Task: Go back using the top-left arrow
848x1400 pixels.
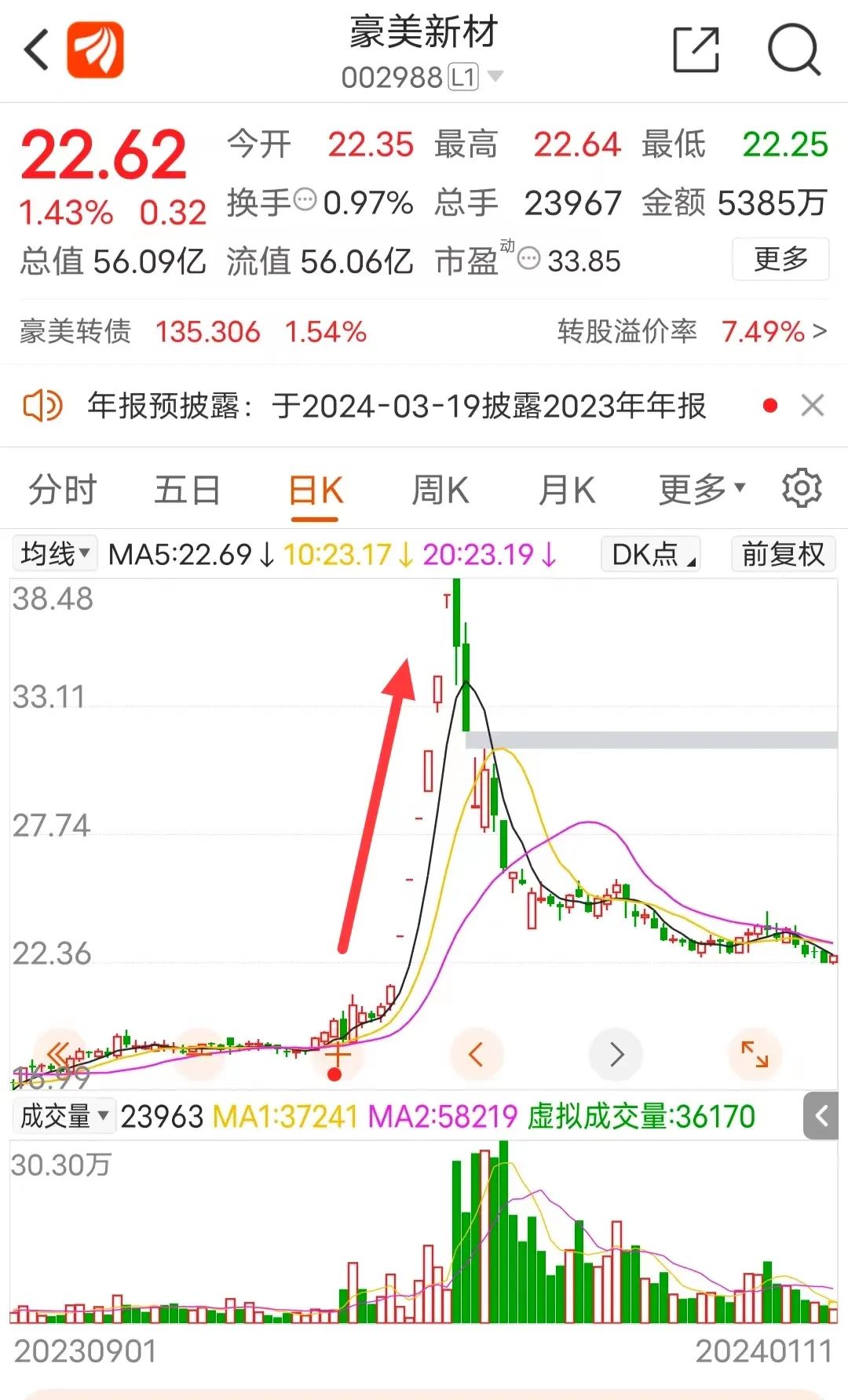Action: point(36,50)
